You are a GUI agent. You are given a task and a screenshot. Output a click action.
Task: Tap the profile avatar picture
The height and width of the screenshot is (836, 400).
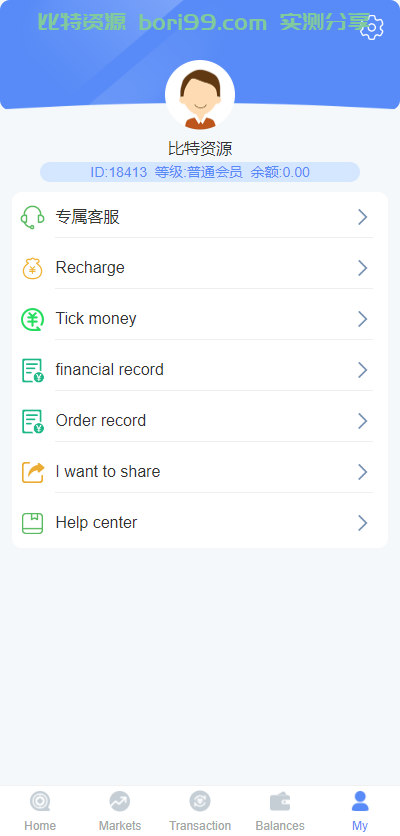pos(200,95)
